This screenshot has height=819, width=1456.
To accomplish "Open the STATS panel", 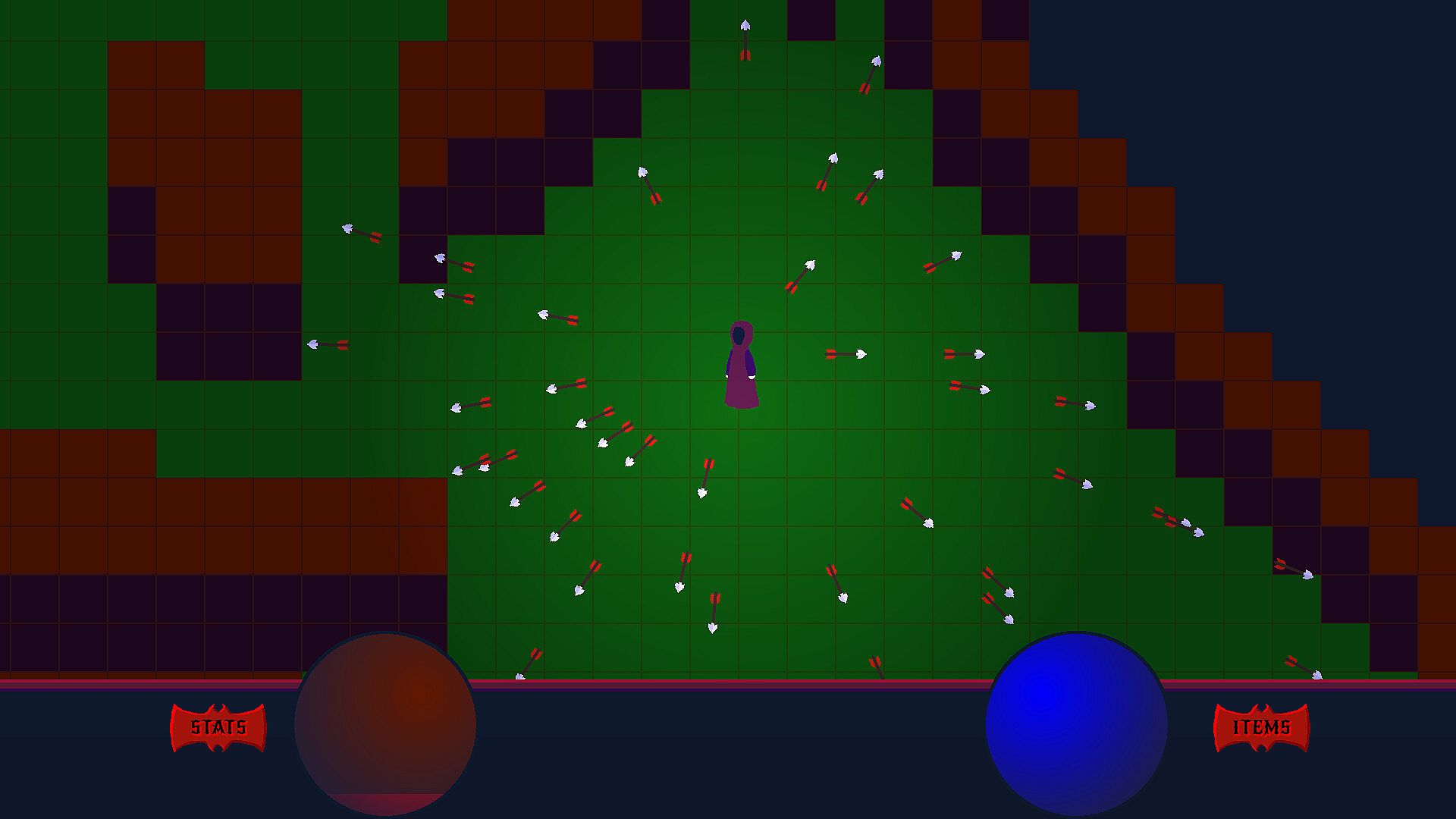I will click(218, 727).
